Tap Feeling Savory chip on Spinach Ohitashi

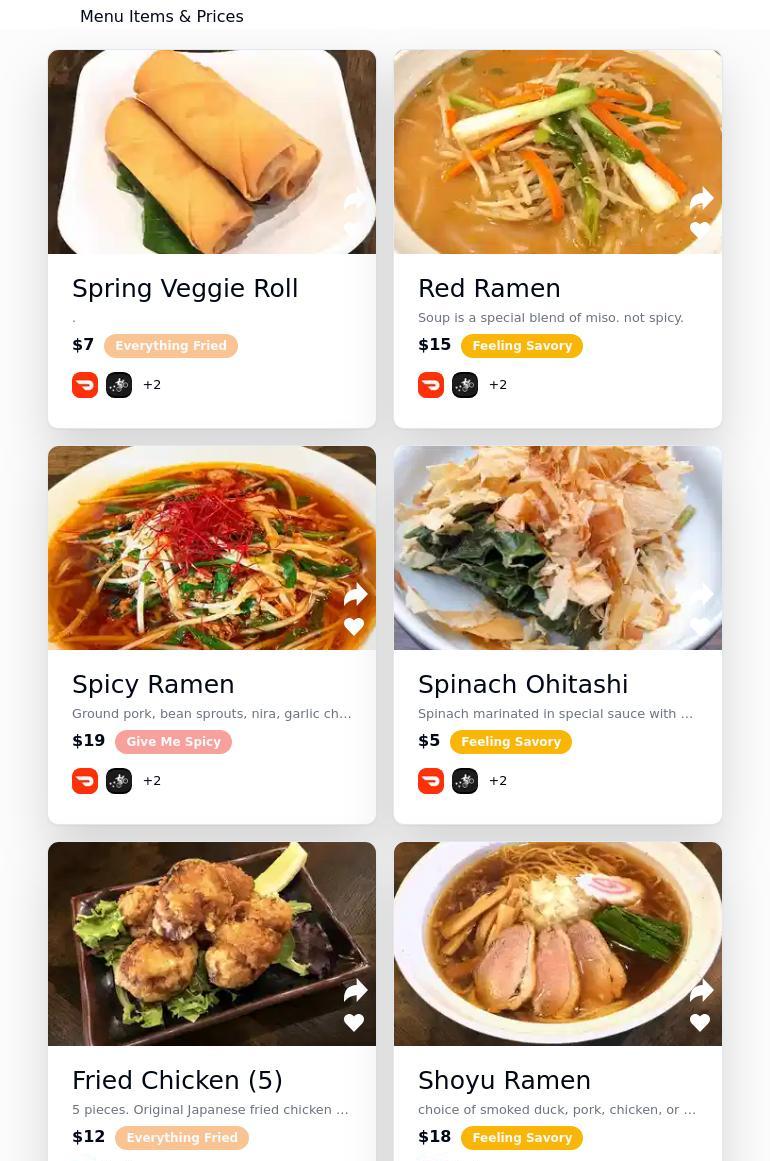pyautogui.click(x=511, y=742)
